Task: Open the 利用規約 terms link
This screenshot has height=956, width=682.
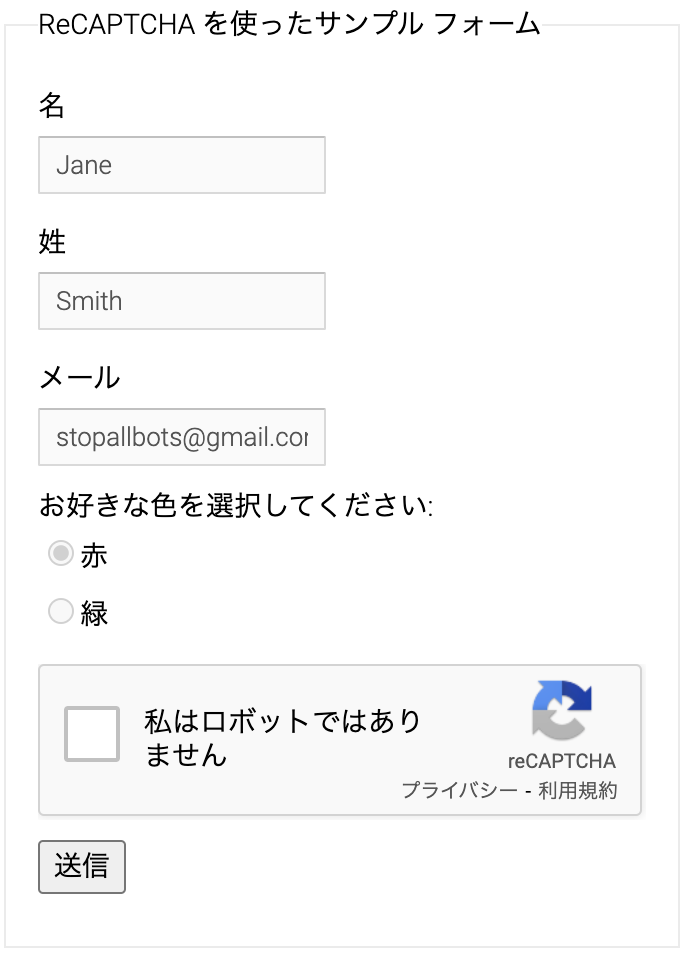Action: [x=577, y=791]
